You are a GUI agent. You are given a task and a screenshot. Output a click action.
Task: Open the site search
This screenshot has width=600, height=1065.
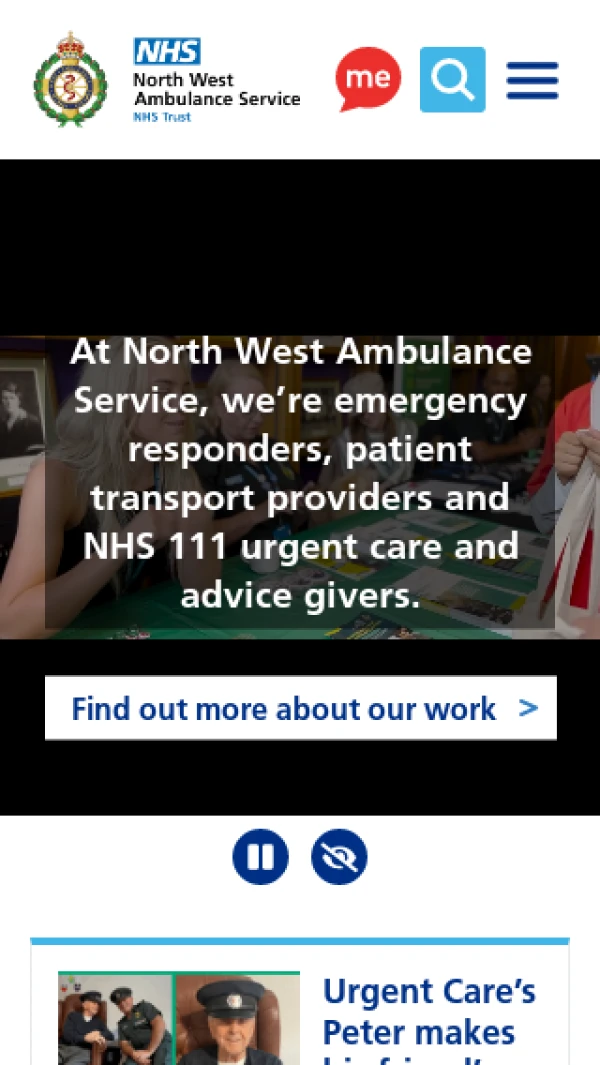pos(452,79)
